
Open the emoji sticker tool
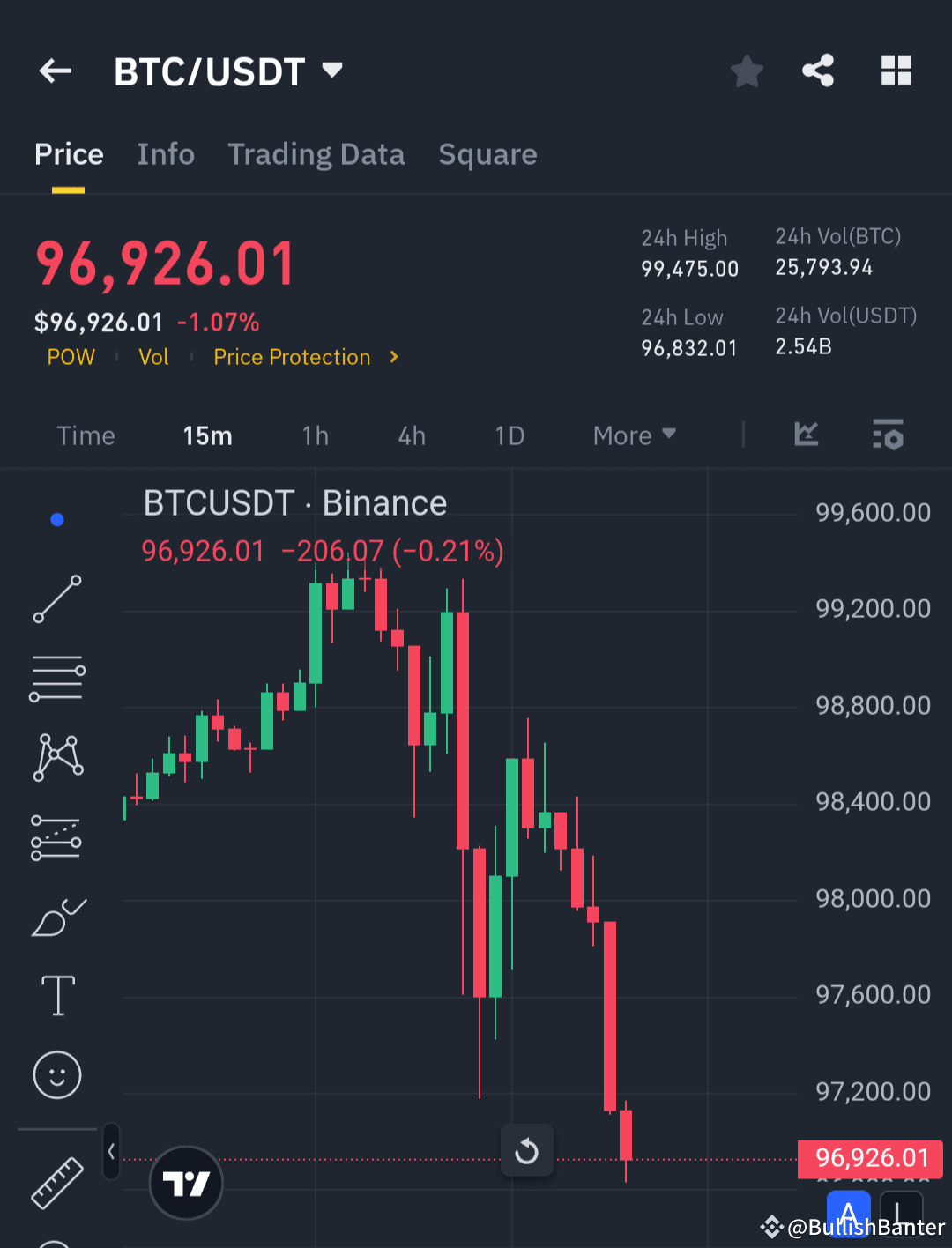point(56,1074)
